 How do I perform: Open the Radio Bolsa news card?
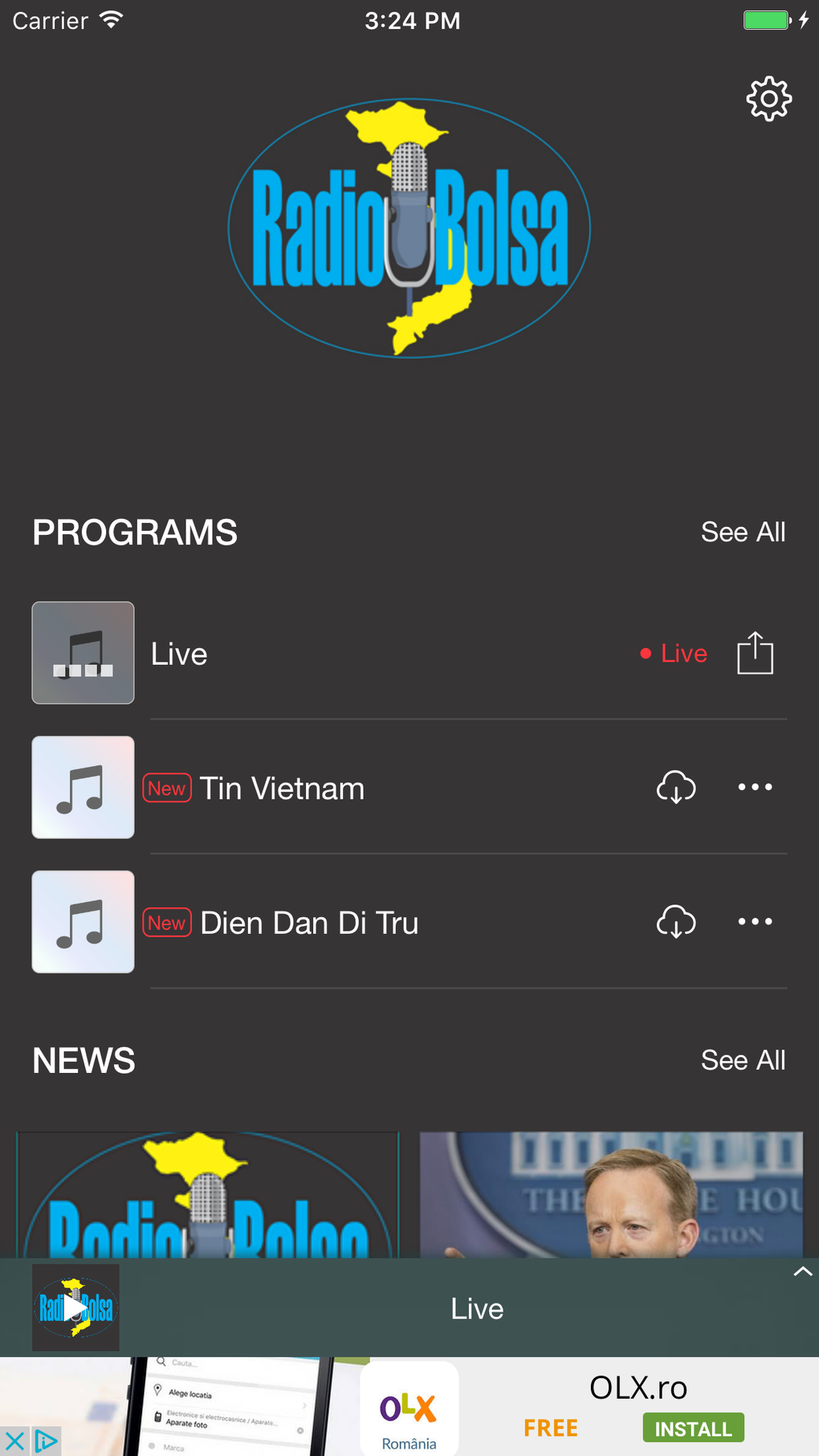point(208,1195)
